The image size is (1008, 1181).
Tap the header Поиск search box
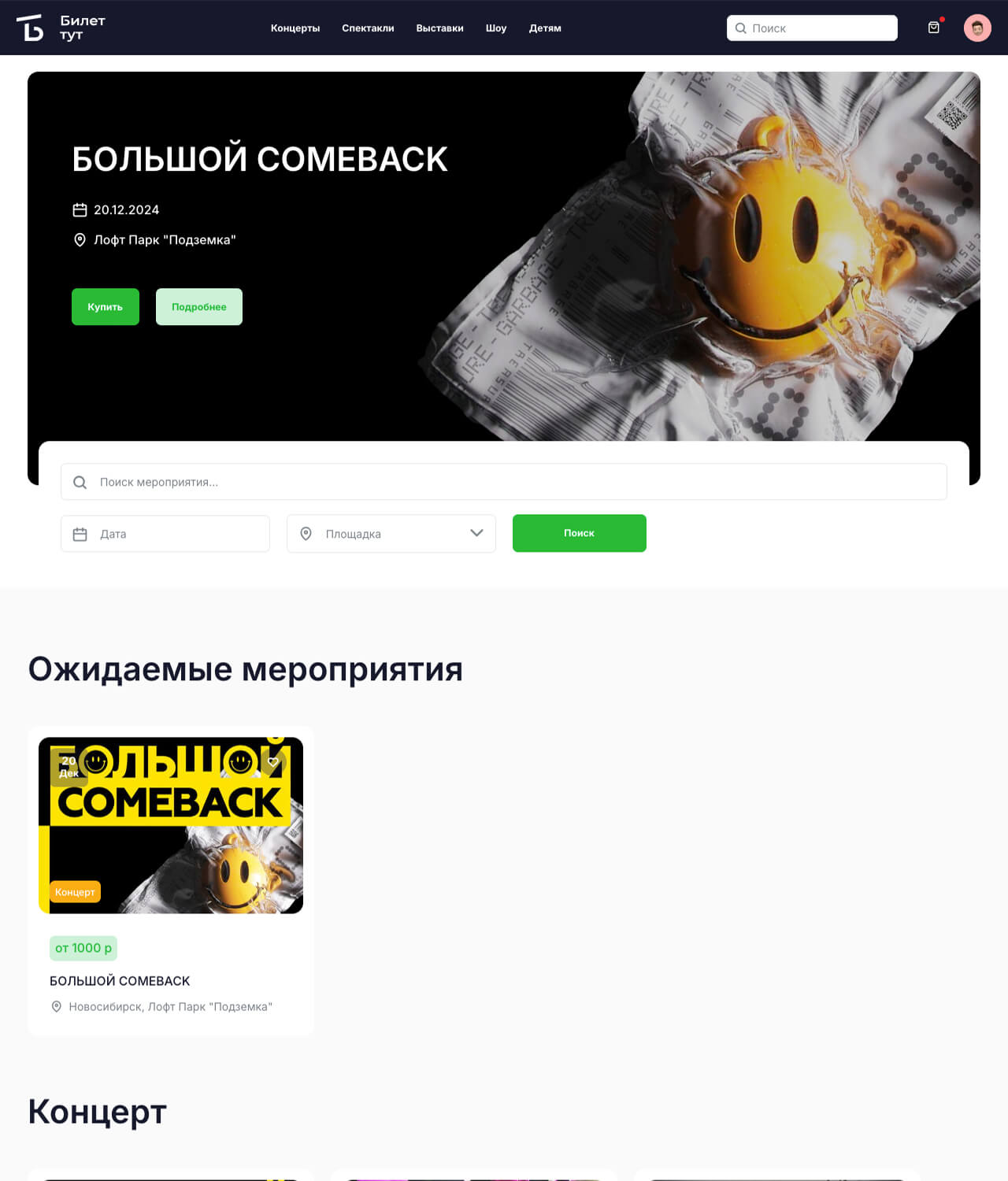[819, 28]
